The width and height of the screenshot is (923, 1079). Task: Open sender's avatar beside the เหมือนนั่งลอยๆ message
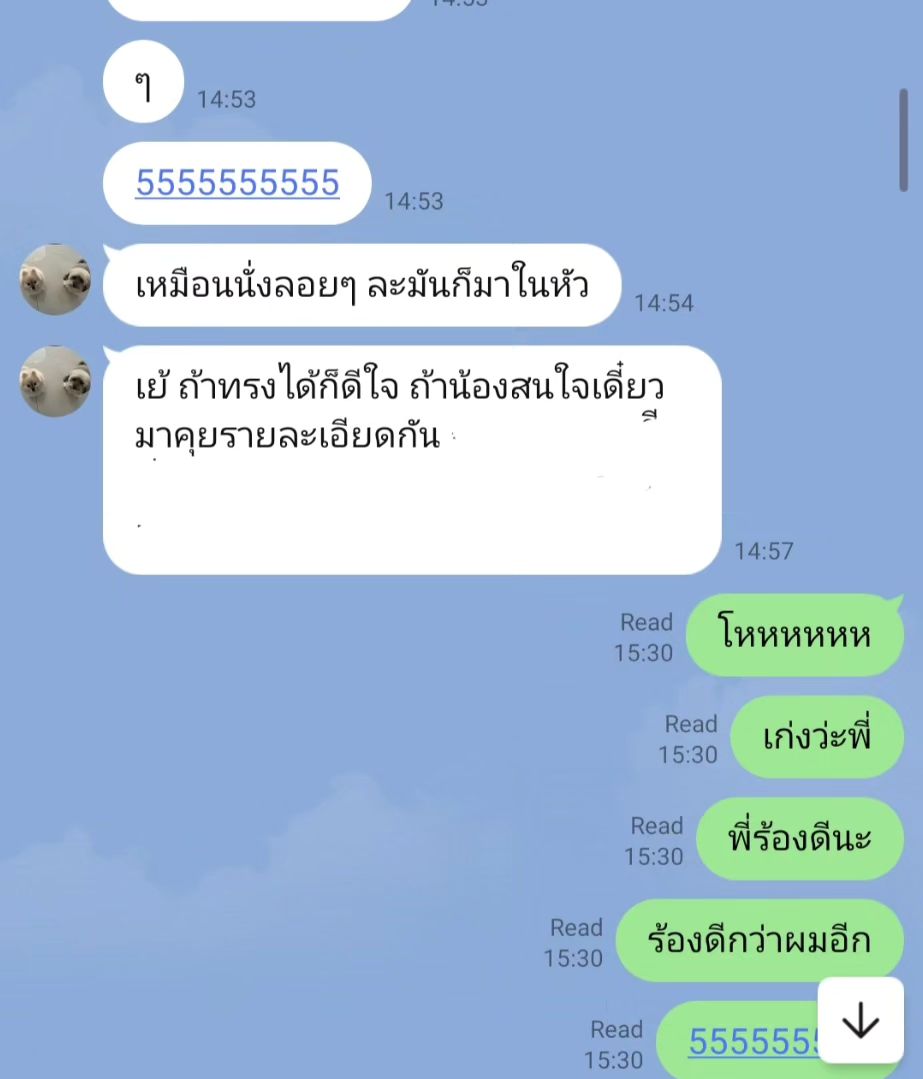(x=56, y=279)
